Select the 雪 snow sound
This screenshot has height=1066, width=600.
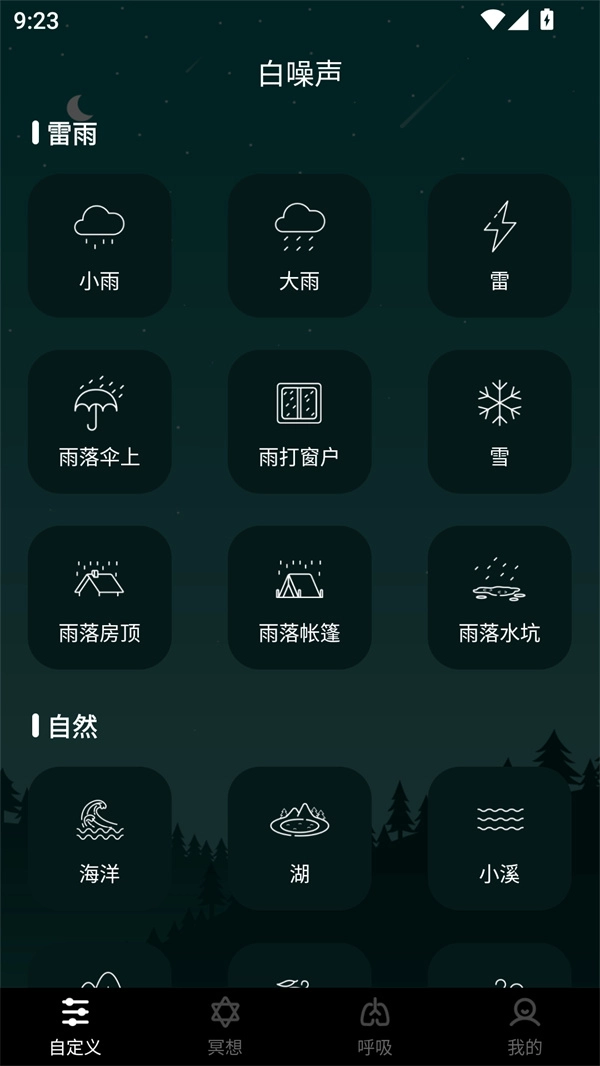click(499, 422)
